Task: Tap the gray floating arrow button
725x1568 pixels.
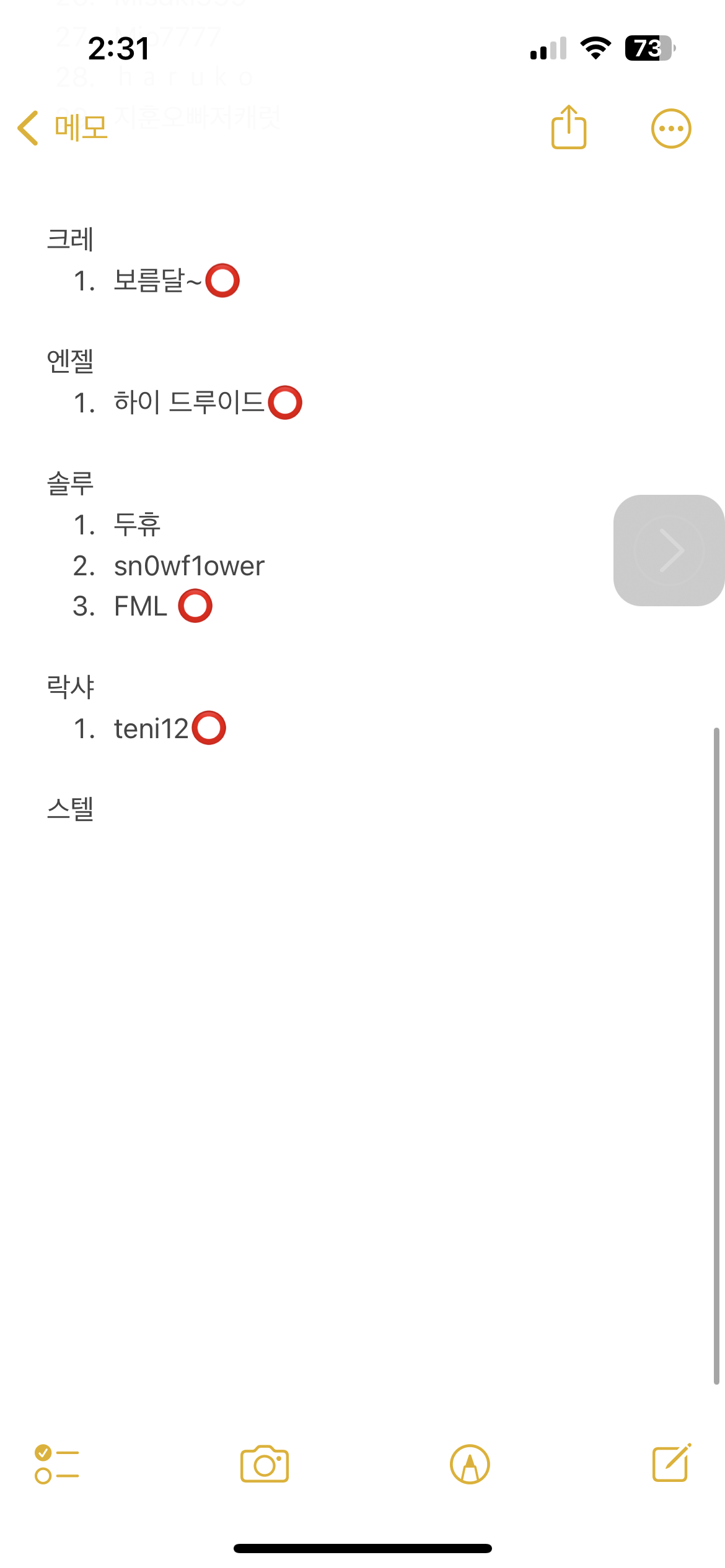Action: pyautogui.click(x=669, y=550)
